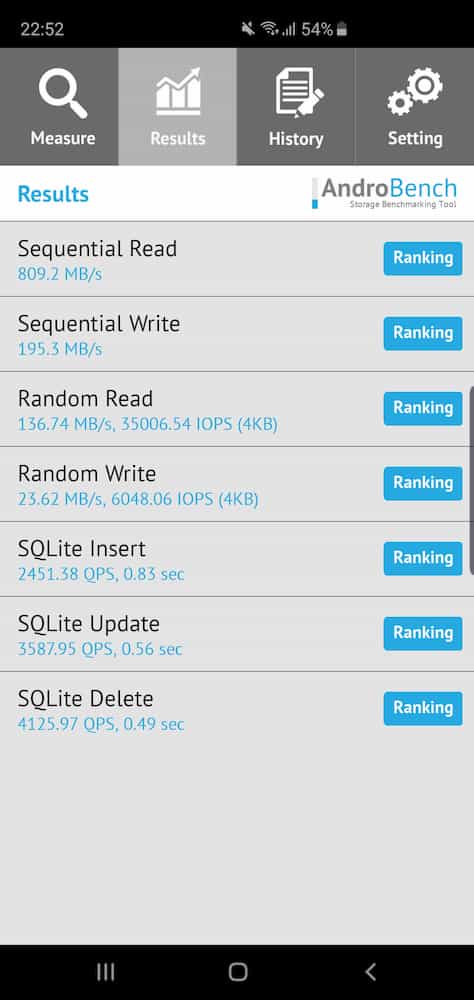Open the History tab
474x1000 pixels.
(296, 107)
